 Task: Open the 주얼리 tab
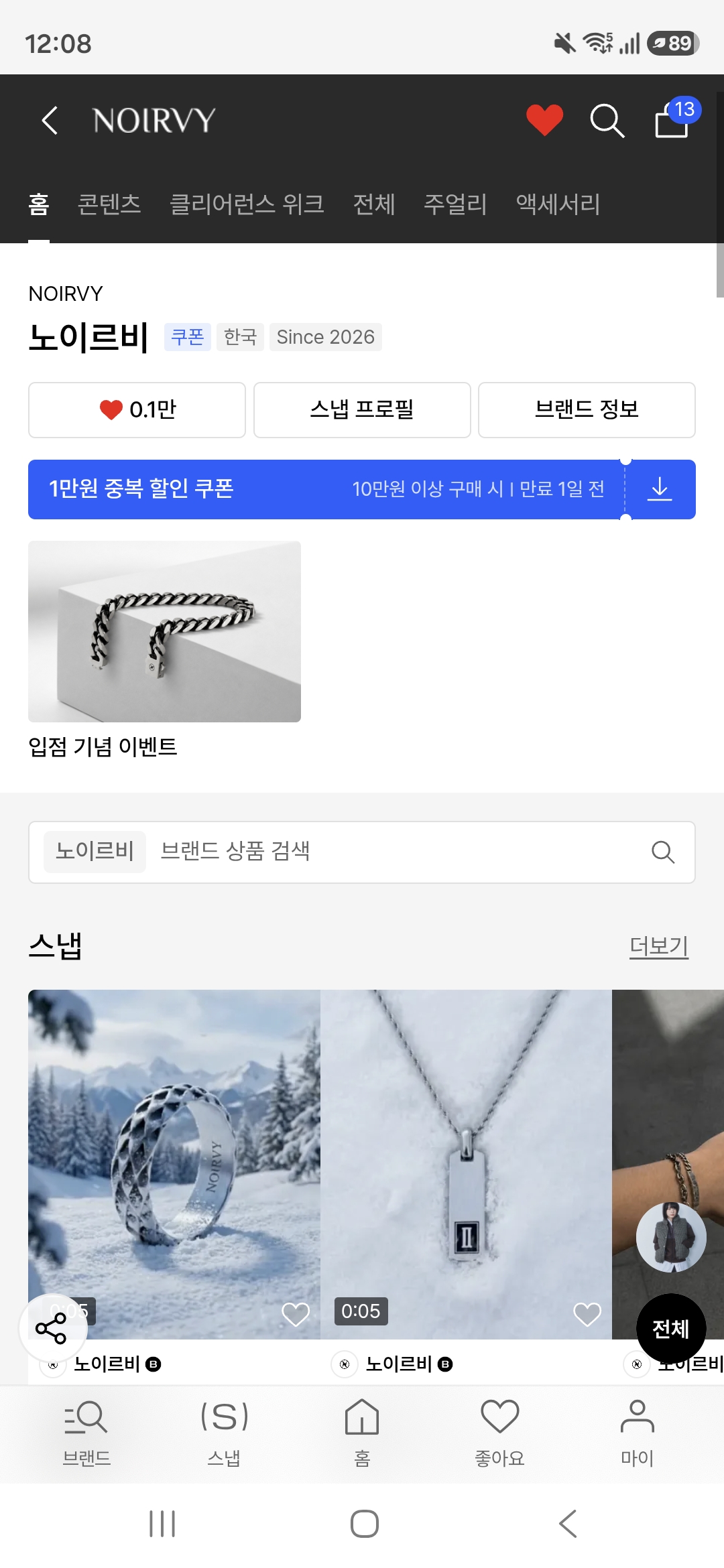pyautogui.click(x=455, y=204)
